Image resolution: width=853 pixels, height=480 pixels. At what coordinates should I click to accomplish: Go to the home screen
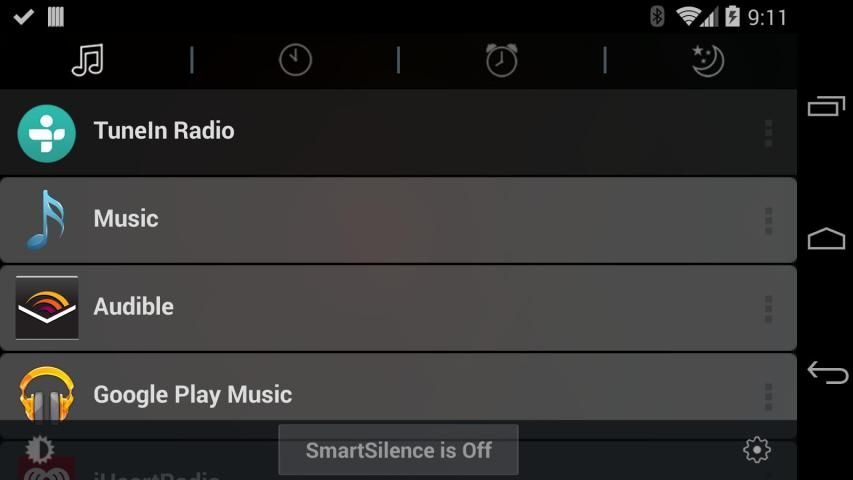click(x=826, y=238)
